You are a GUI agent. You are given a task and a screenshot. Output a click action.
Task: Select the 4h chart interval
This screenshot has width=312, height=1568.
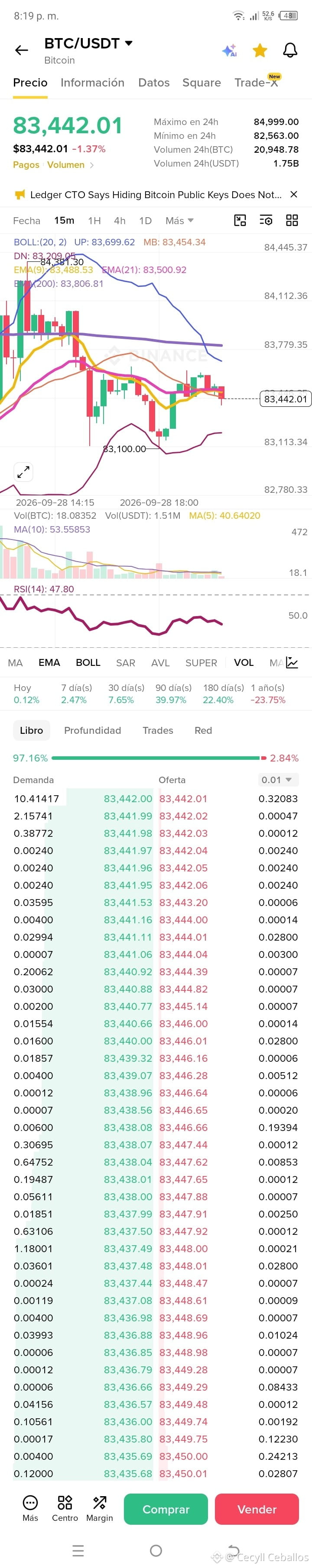tap(120, 220)
